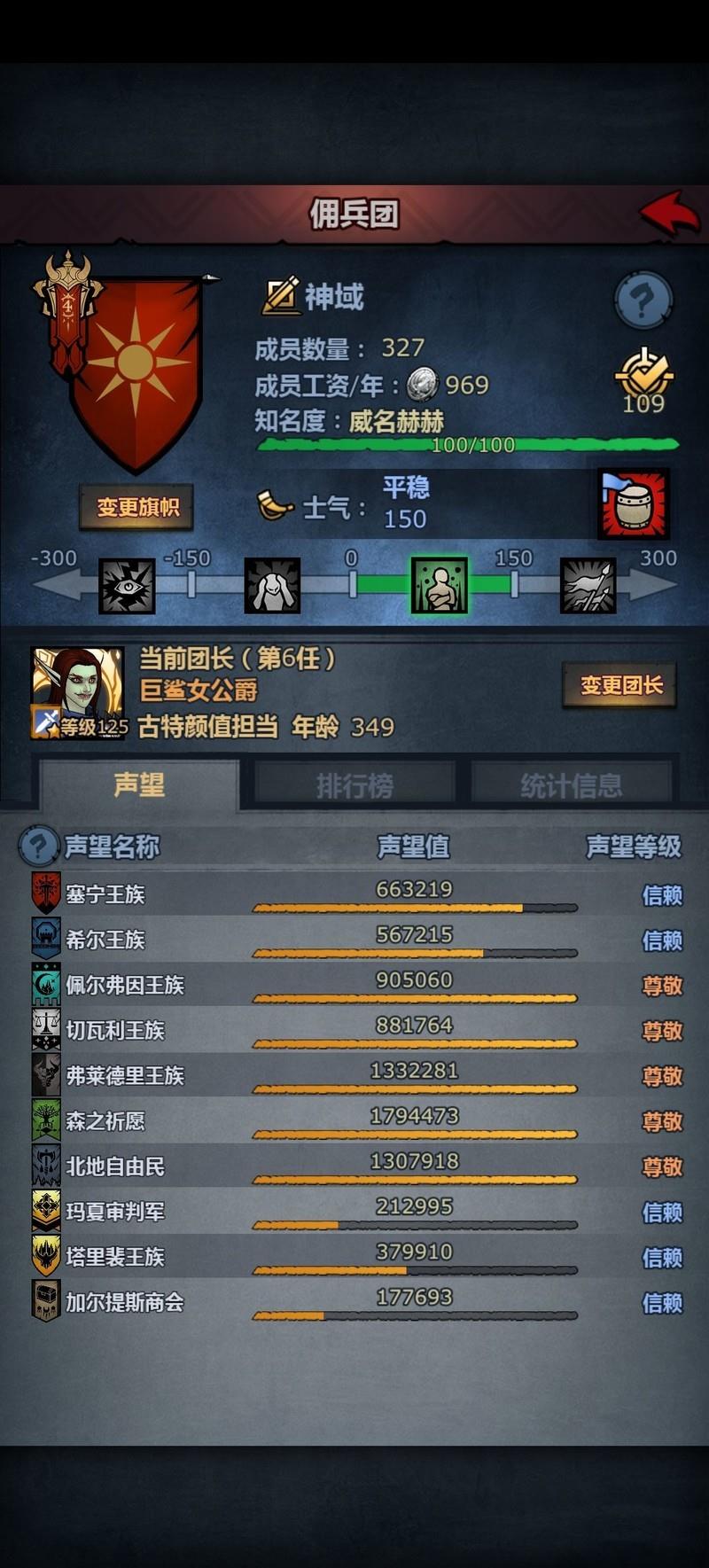Edit the mercenary group name 神域
Screen dimensions: 709x1568
(x=282, y=296)
